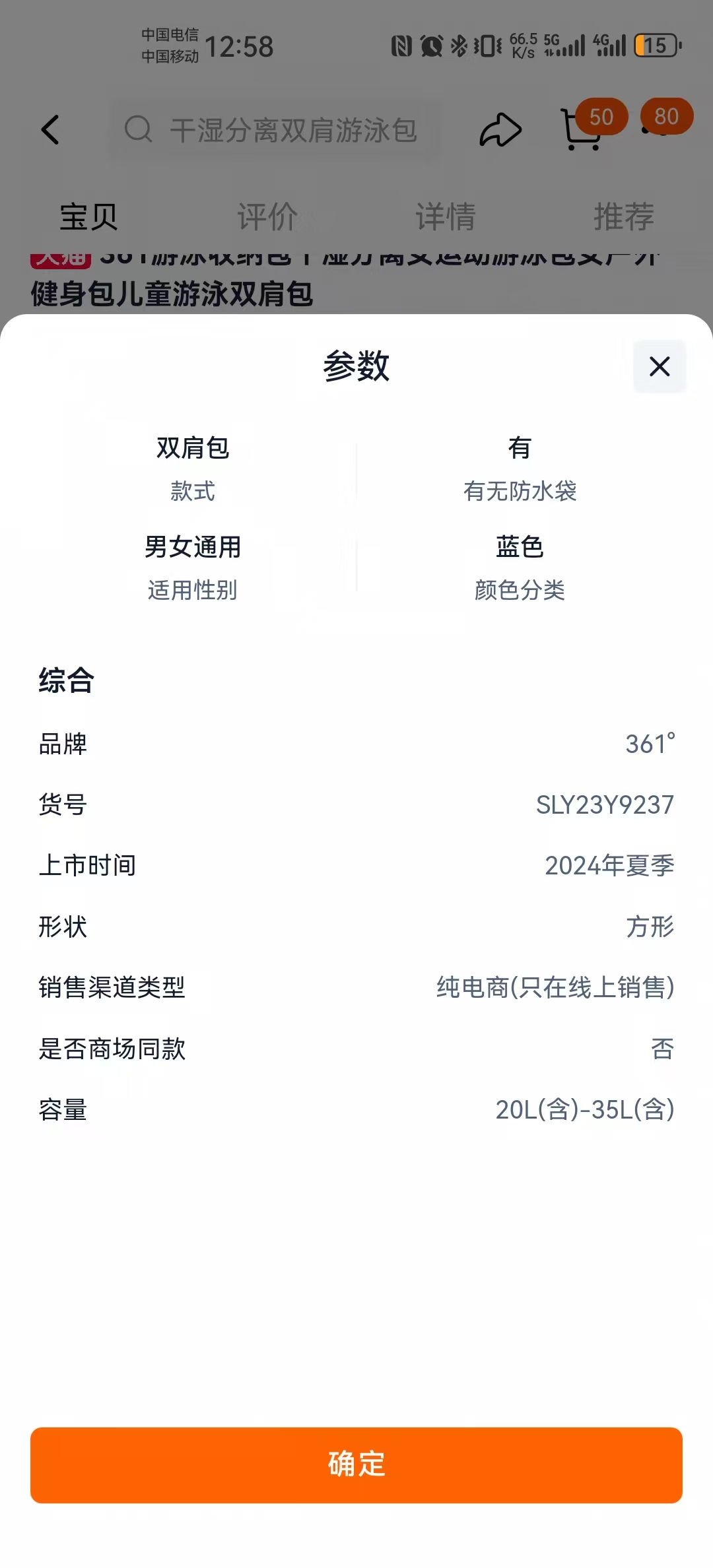713x1568 pixels.
Task: Switch to the 评价 tab
Action: 267,216
